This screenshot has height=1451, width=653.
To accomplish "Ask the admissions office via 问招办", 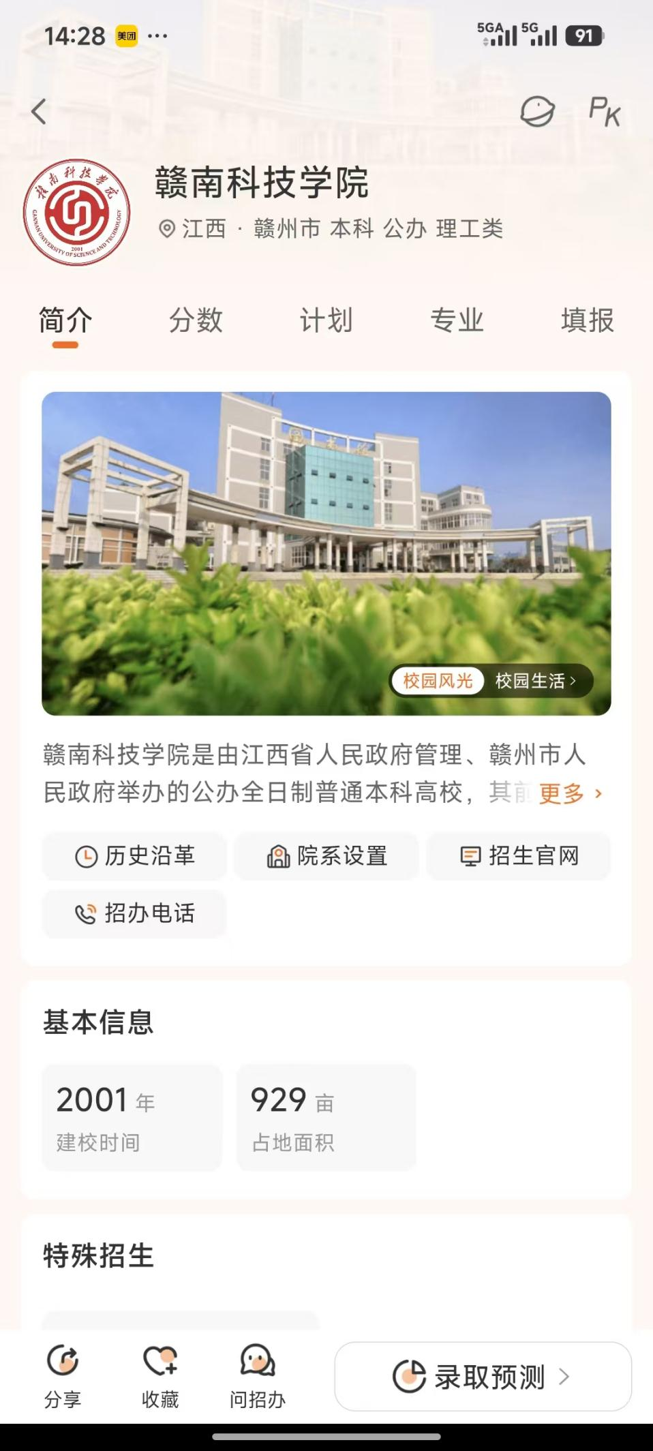I will pos(257,1376).
